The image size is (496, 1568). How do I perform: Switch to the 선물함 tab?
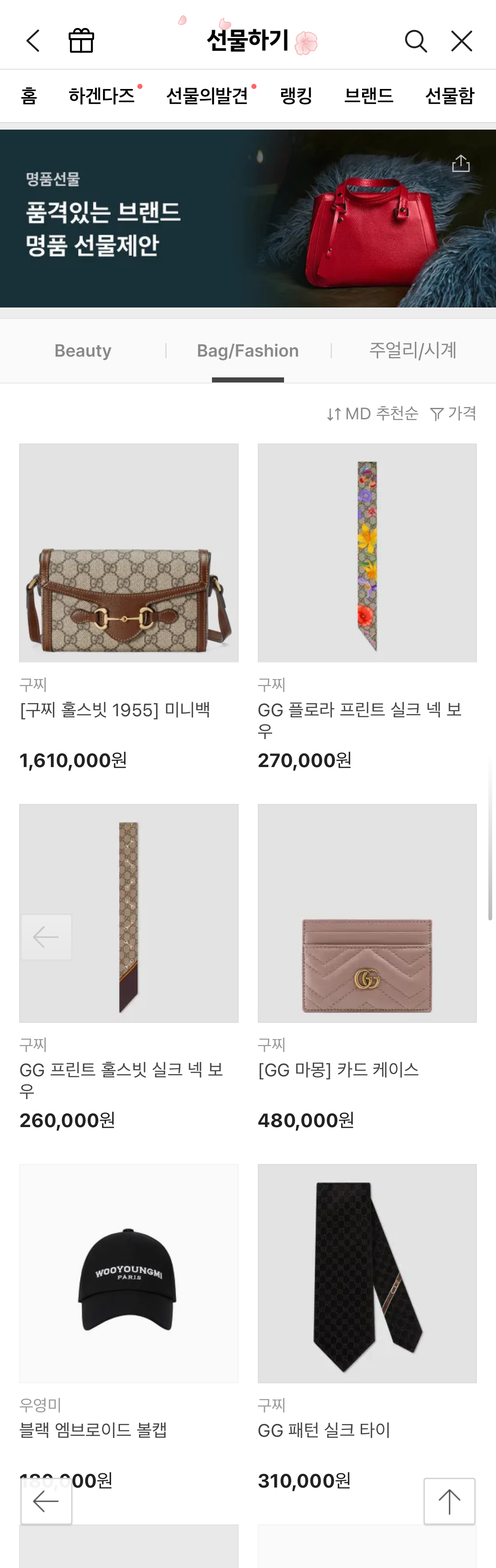[449, 96]
